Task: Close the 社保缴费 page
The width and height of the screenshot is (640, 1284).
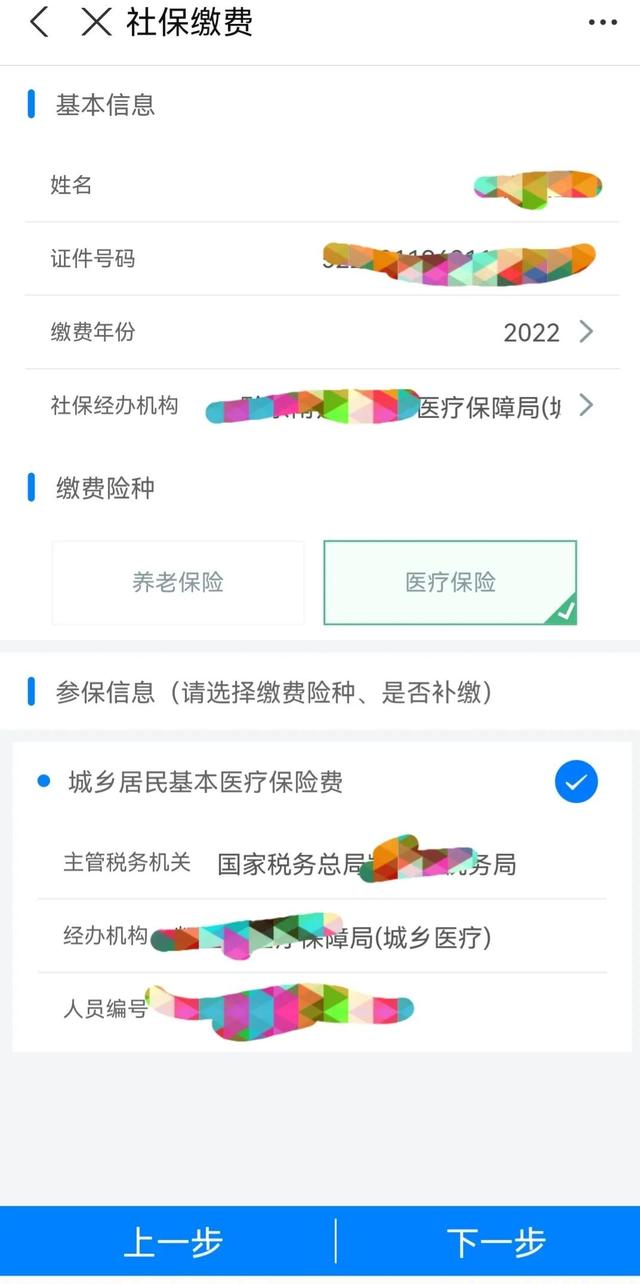Action: point(96,23)
